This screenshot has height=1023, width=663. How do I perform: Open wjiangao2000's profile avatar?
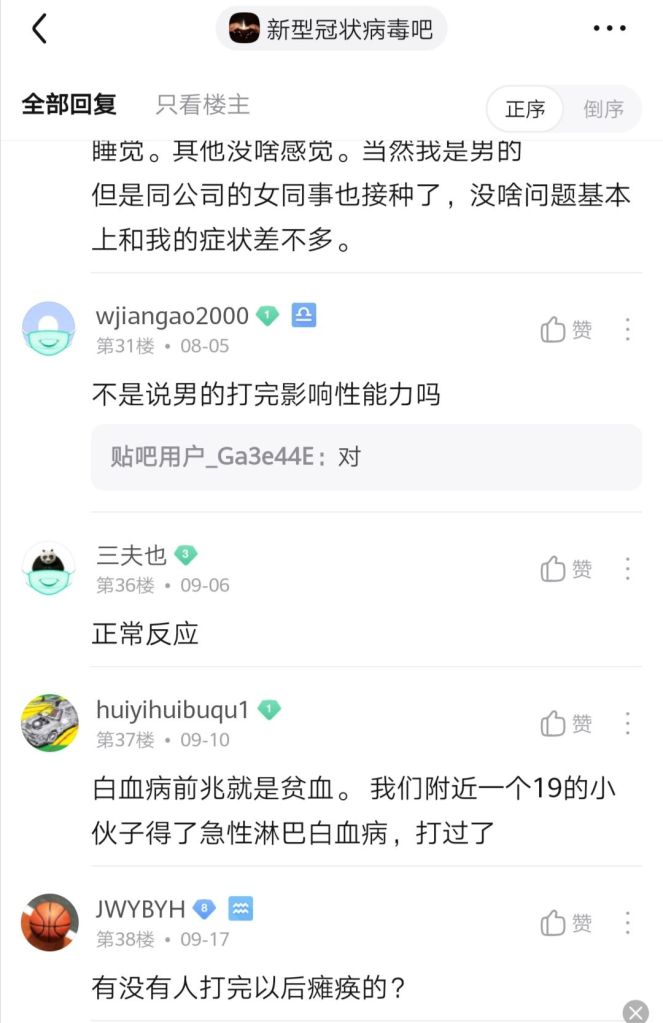49,329
